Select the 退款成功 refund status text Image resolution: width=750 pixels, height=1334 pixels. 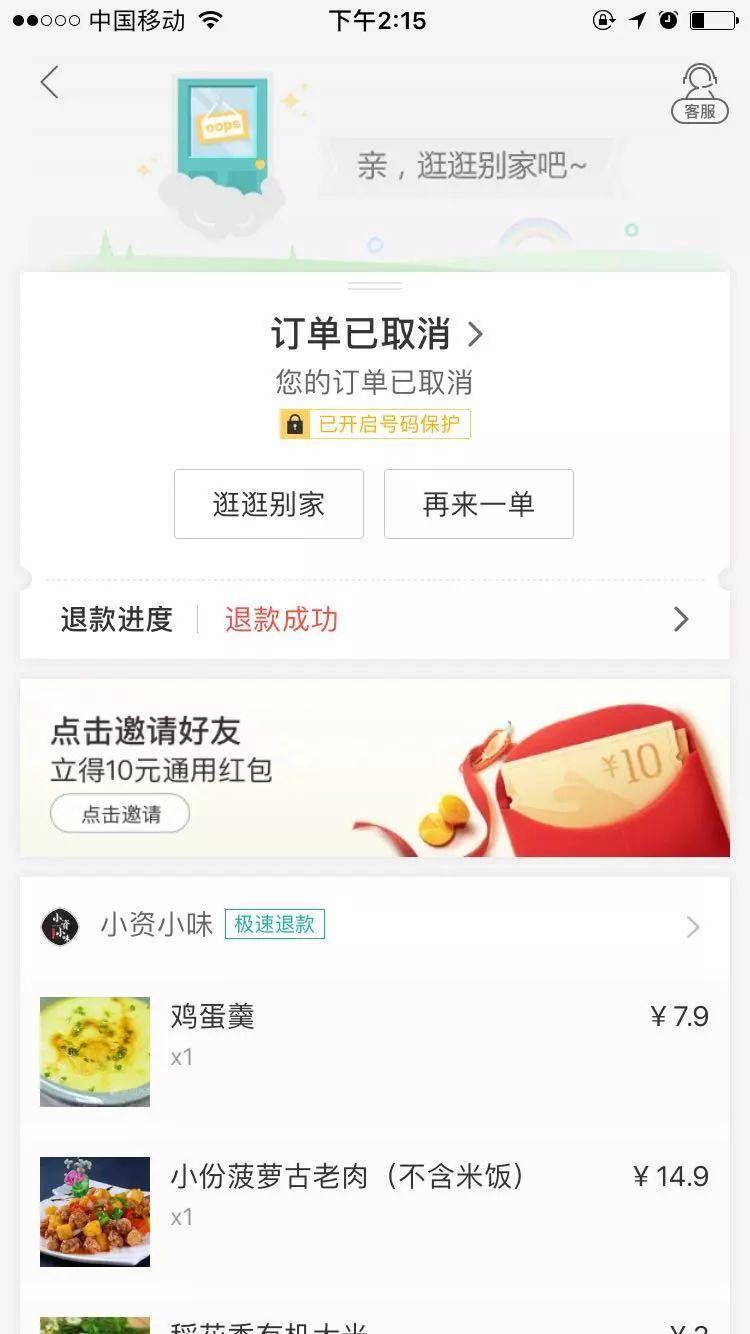pos(280,620)
